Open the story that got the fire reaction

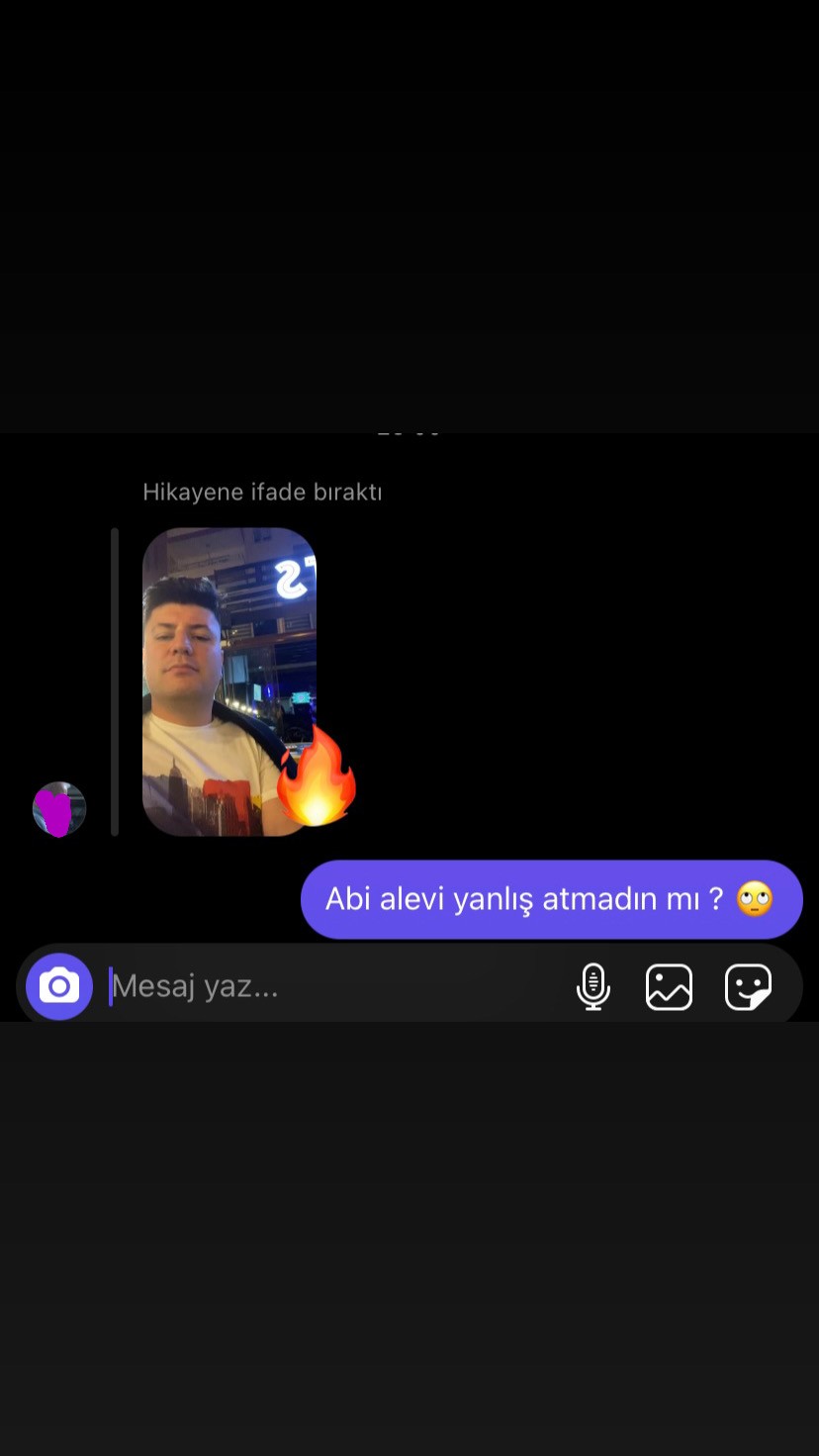coord(229,682)
